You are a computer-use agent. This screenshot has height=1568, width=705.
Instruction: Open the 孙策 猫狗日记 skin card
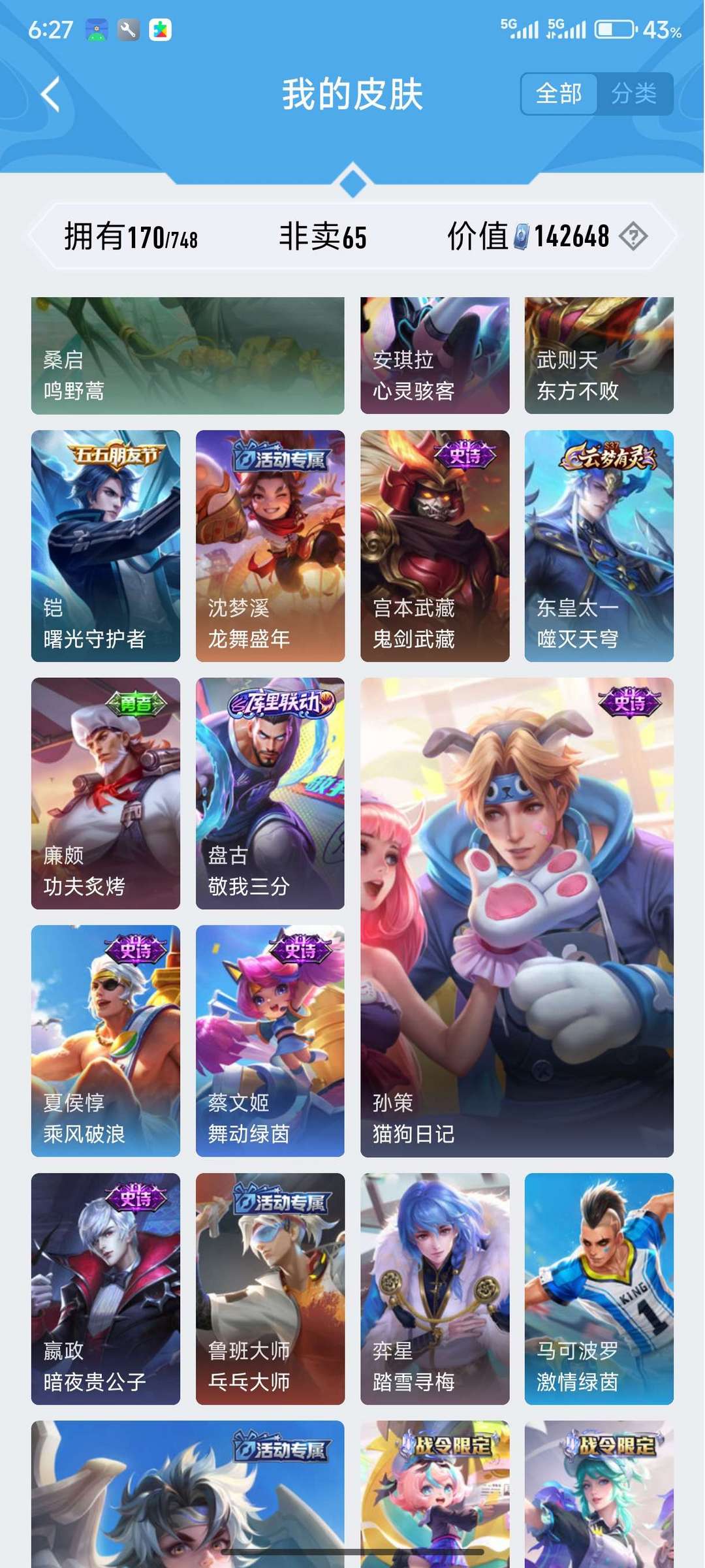(516, 917)
